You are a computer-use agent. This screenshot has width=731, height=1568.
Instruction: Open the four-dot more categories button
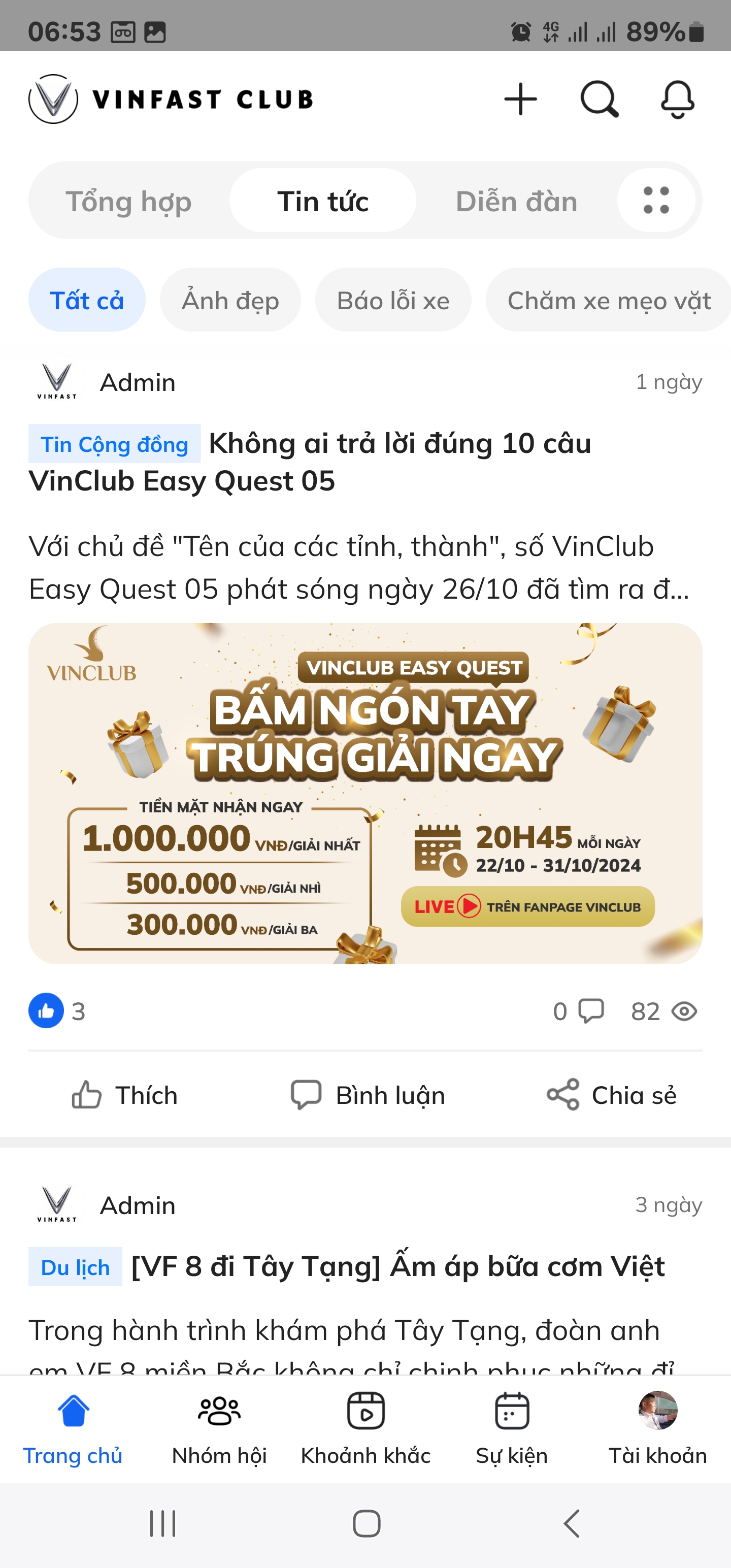pyautogui.click(x=655, y=200)
